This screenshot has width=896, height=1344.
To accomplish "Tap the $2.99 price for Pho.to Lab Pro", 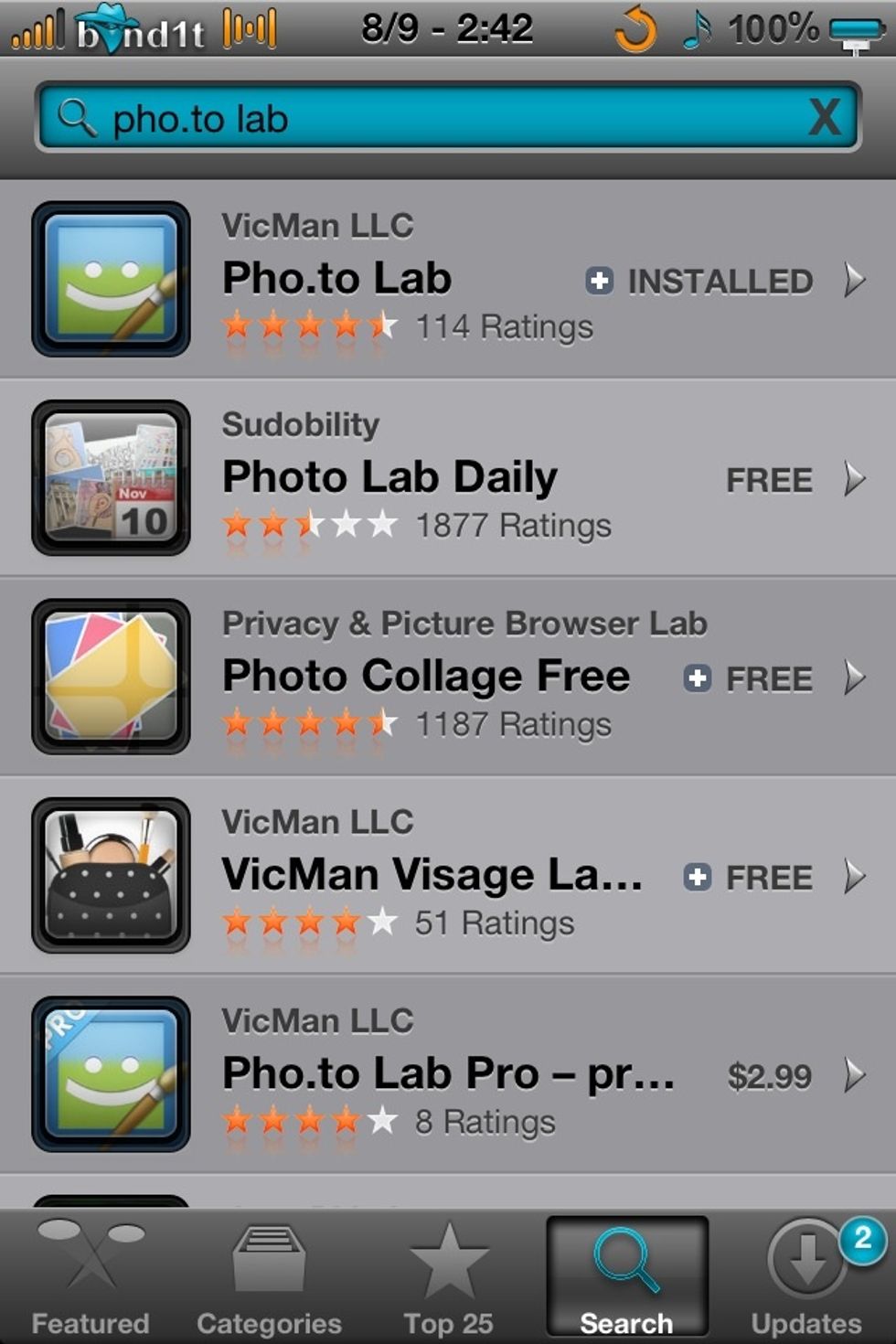I will click(x=771, y=1076).
